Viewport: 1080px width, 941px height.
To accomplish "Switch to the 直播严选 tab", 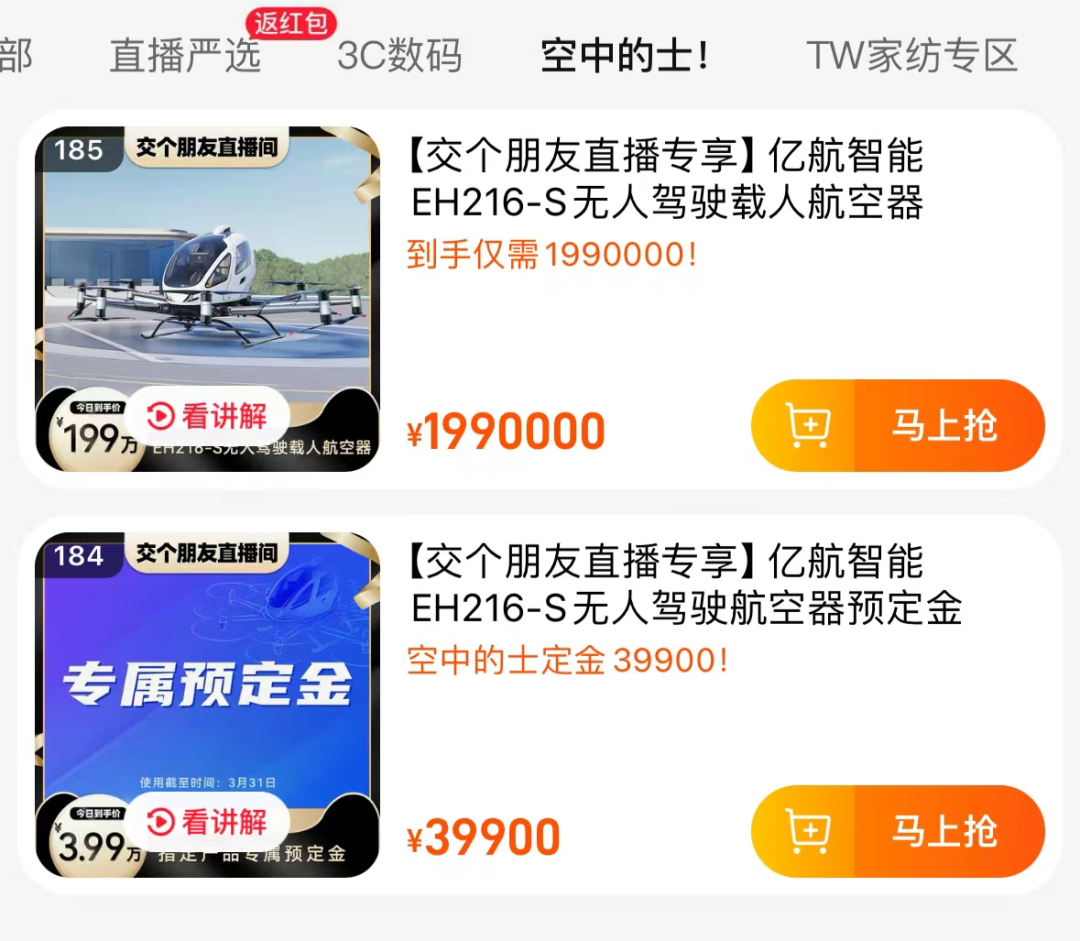I will pyautogui.click(x=186, y=56).
